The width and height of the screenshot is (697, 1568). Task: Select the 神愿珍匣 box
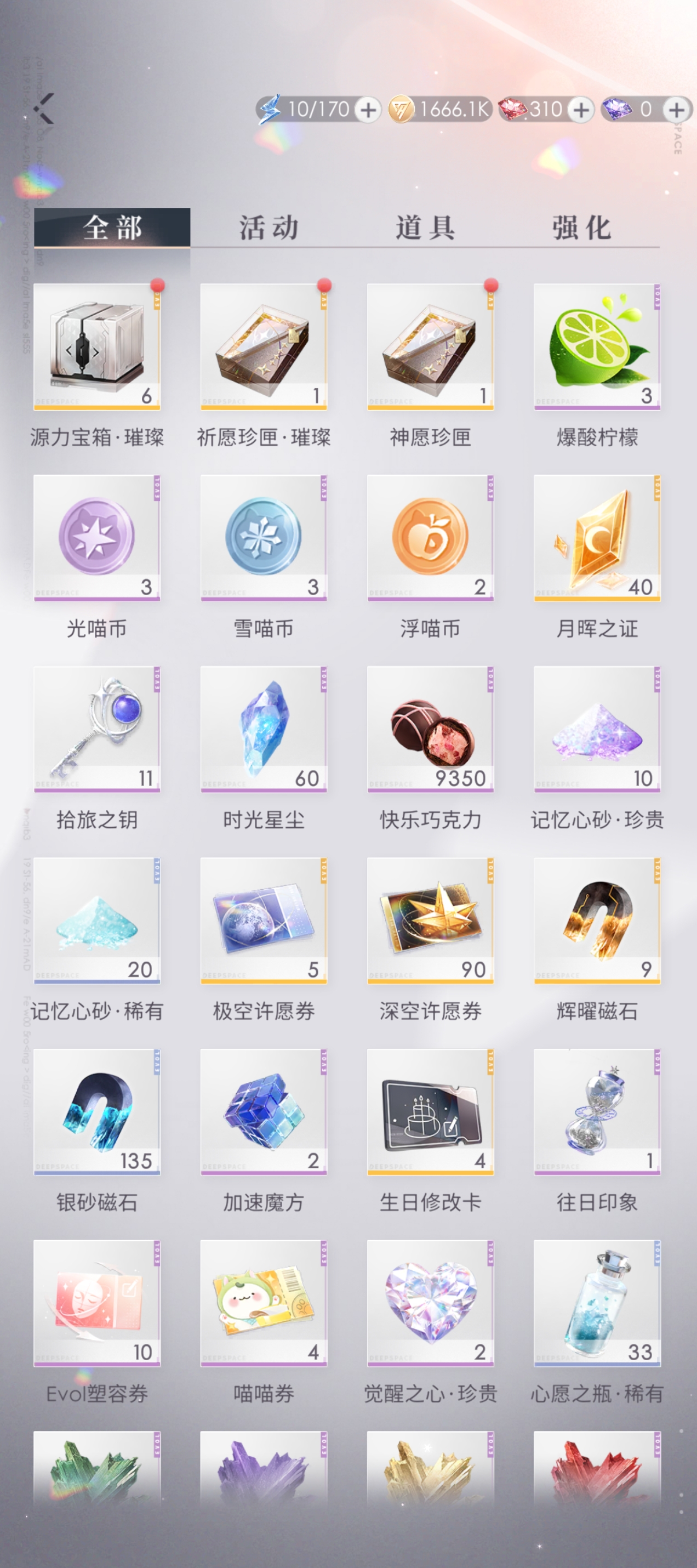430,346
